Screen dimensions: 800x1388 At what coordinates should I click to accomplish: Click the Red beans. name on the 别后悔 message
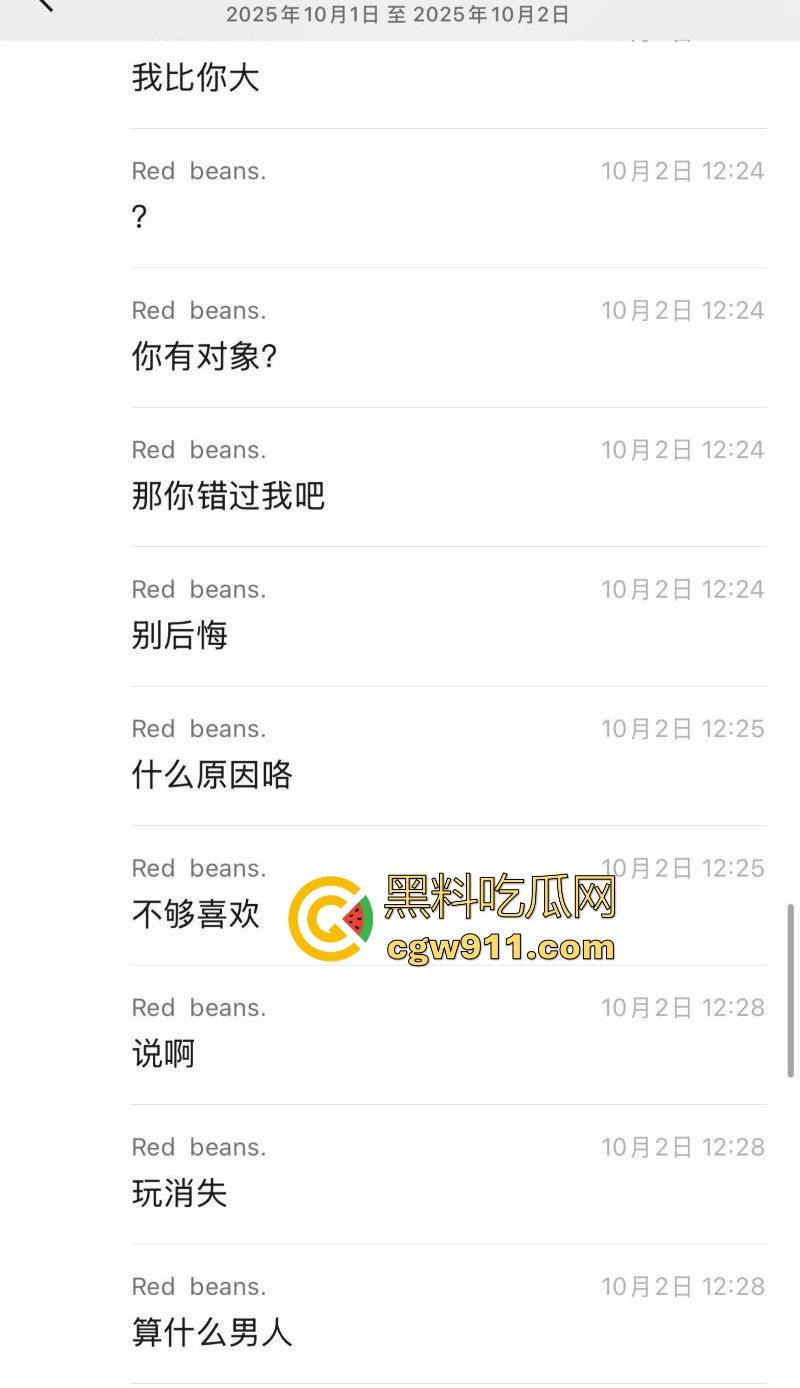coord(198,589)
